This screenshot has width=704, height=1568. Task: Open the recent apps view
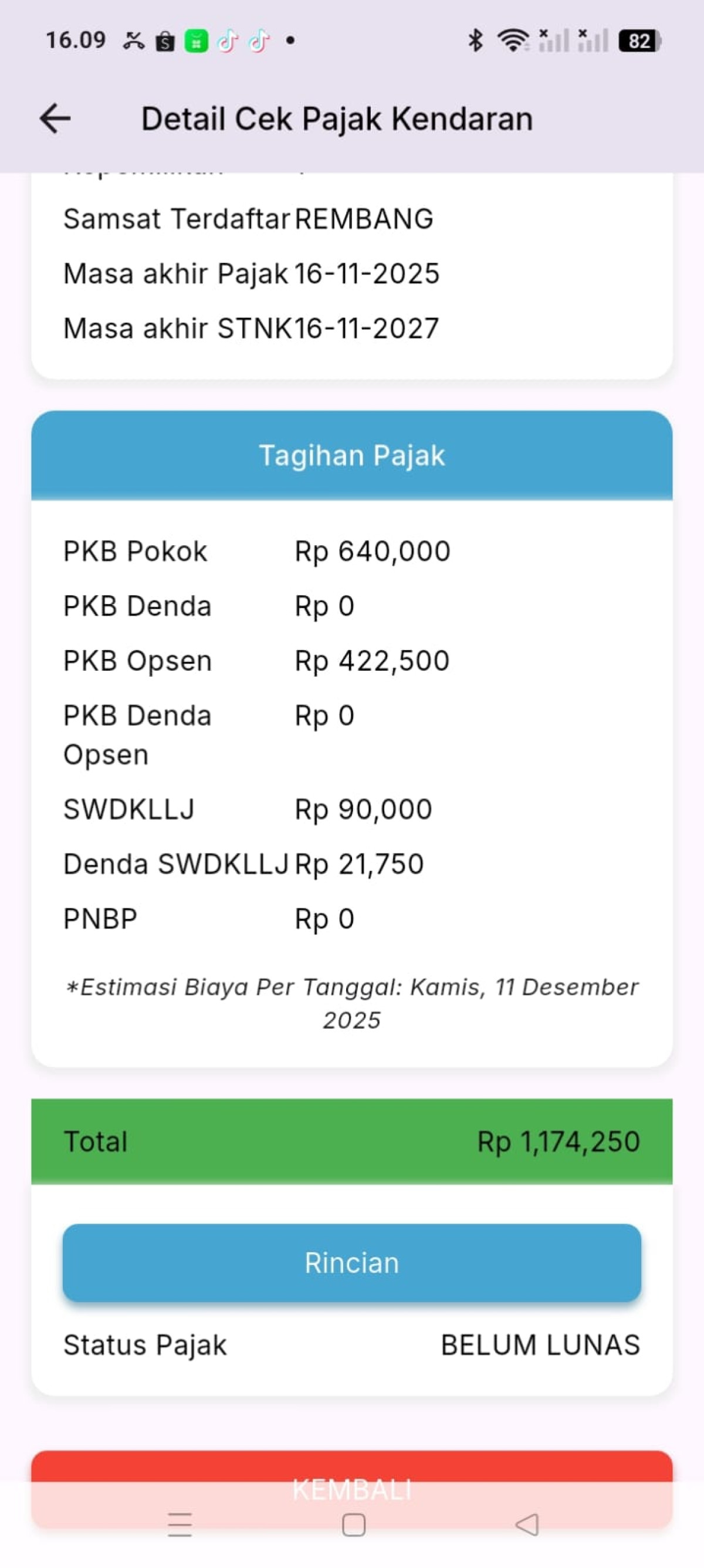click(180, 1525)
